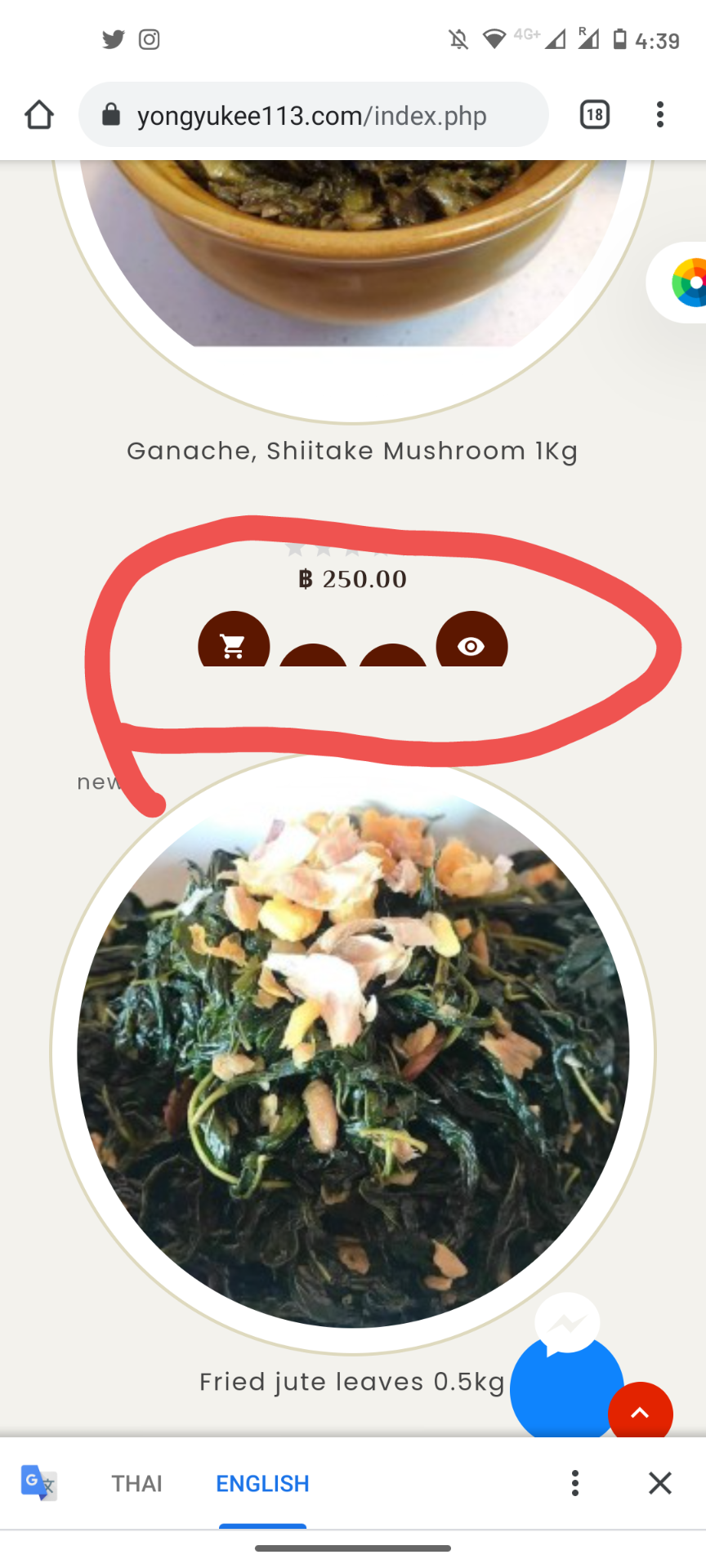Viewport: 706px width, 1568px height.
Task: Jump back to top with red arrow button
Action: (x=641, y=1411)
